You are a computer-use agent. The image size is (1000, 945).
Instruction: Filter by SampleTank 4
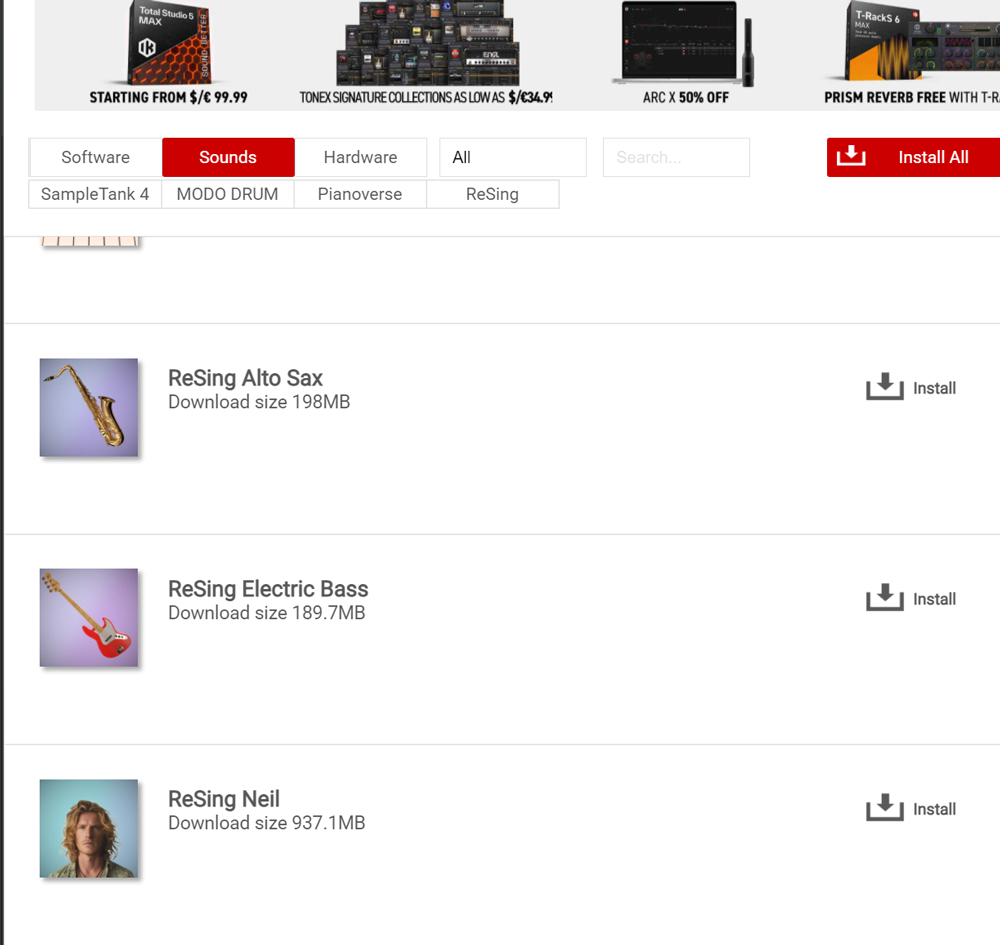(95, 194)
